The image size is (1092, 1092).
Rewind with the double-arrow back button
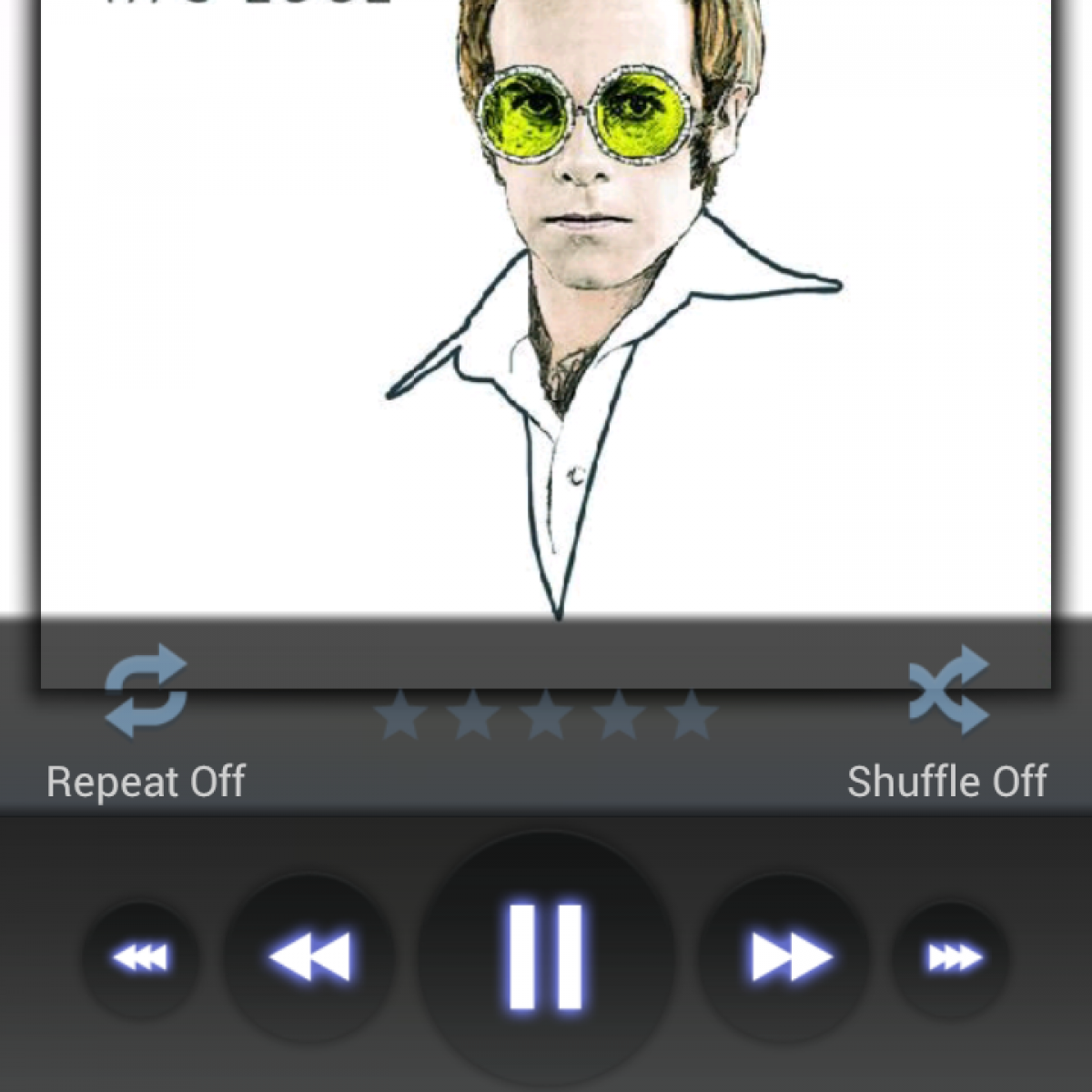pos(309,957)
